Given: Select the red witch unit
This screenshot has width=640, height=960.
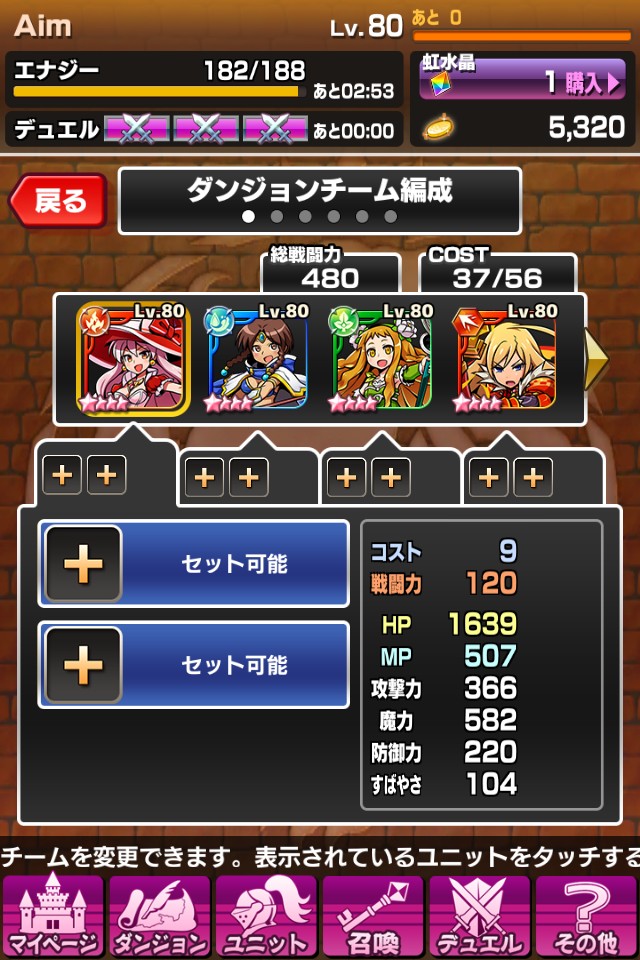Looking at the screenshot, I should click(132, 357).
